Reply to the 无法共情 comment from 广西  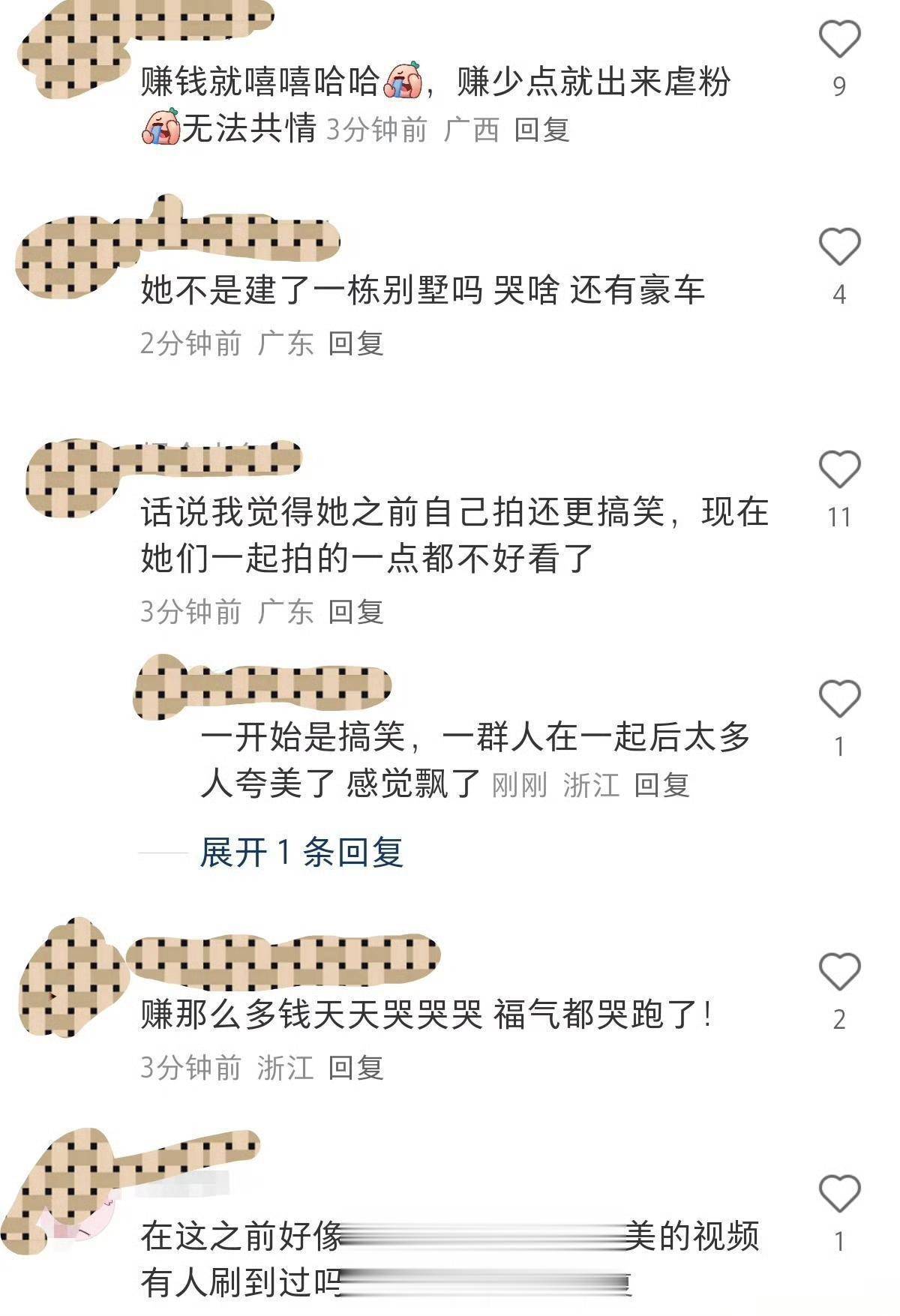click(541, 130)
